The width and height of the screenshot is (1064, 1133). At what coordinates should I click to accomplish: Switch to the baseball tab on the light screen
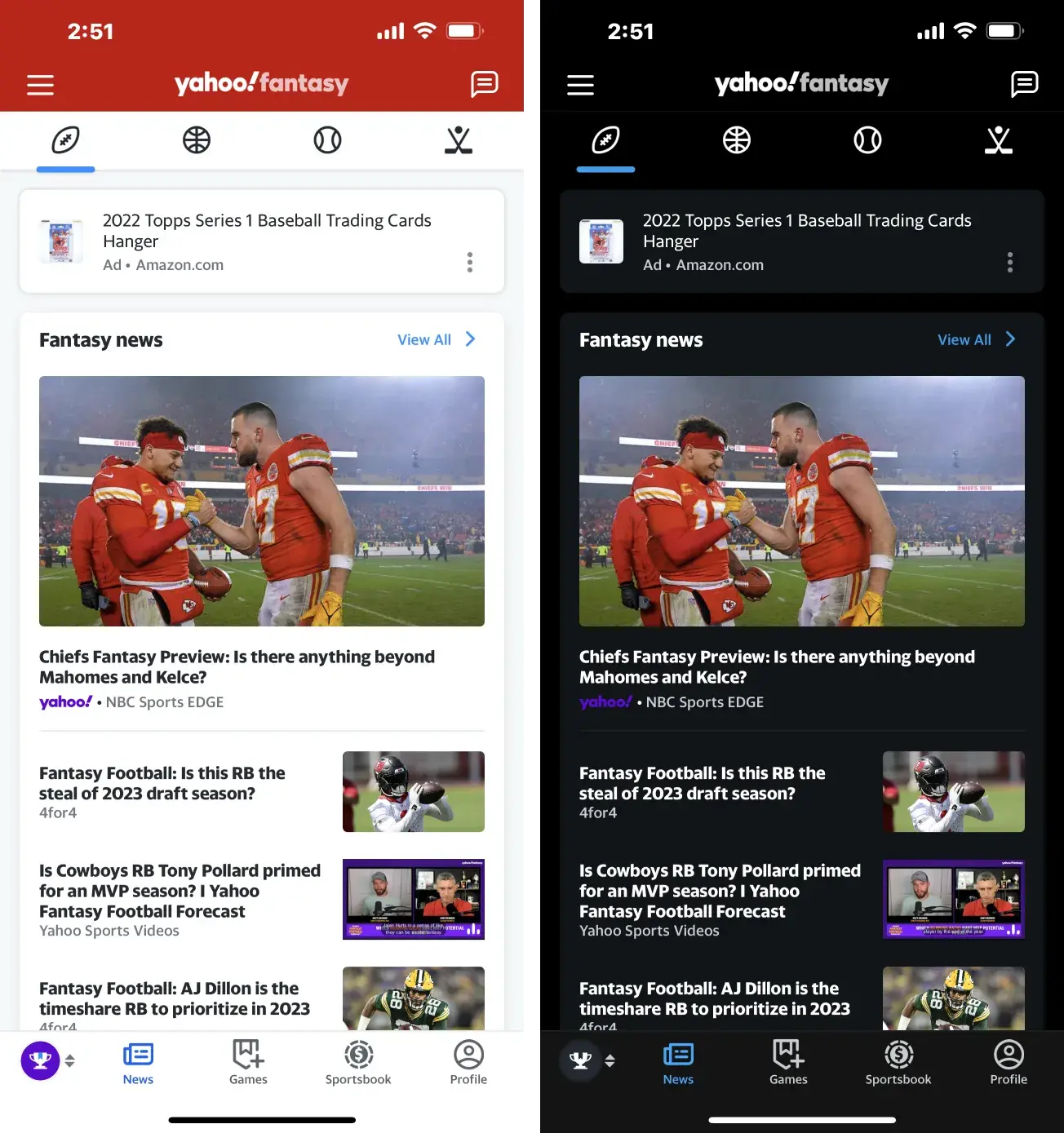click(x=327, y=140)
